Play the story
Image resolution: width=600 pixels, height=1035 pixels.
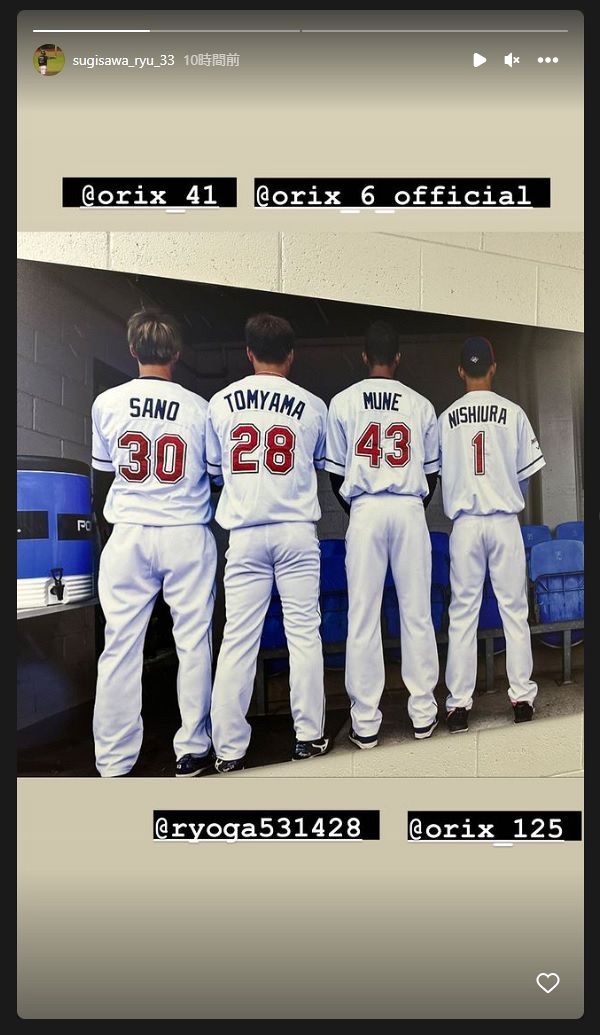(x=479, y=60)
